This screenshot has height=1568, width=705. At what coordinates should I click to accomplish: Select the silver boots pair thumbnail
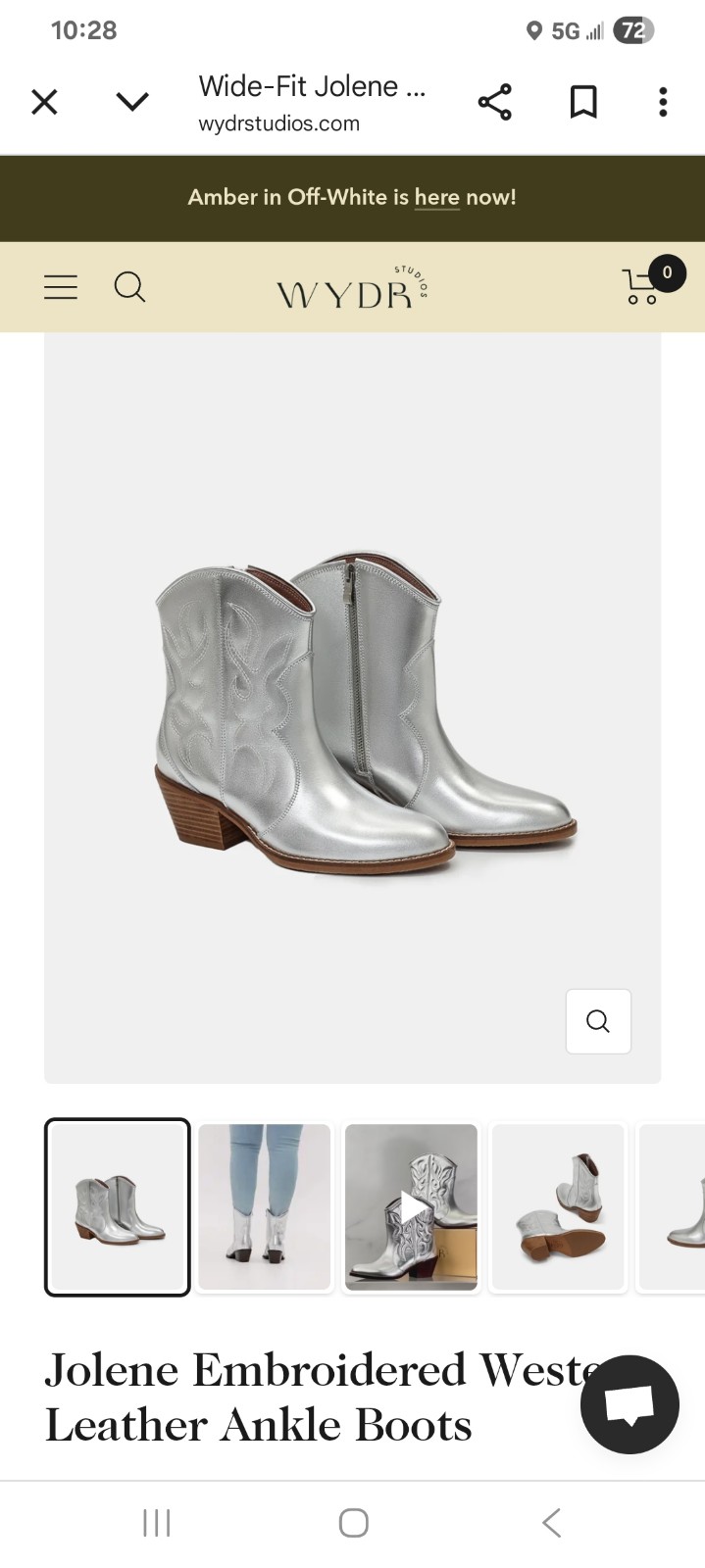118,1207
